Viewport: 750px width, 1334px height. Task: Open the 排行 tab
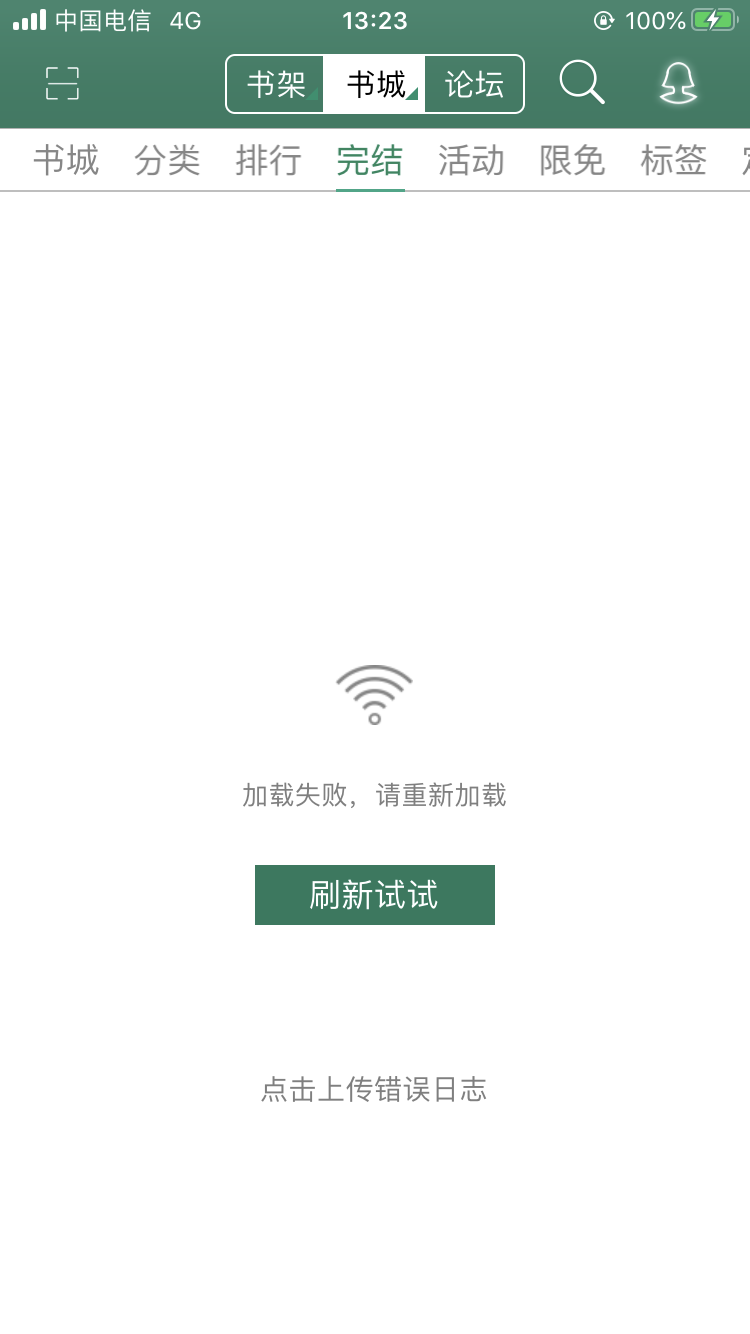(x=268, y=160)
